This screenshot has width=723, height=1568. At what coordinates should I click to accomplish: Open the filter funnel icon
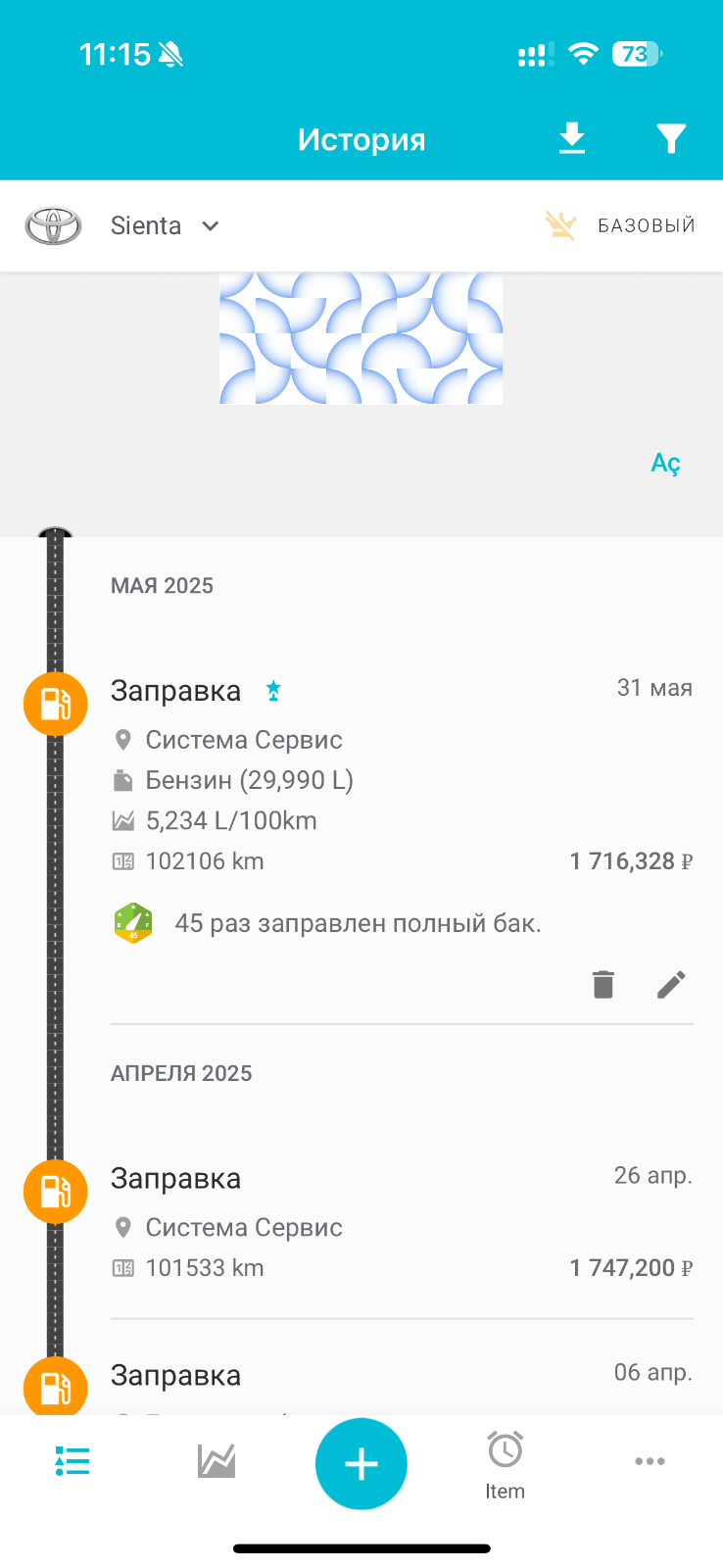point(671,139)
